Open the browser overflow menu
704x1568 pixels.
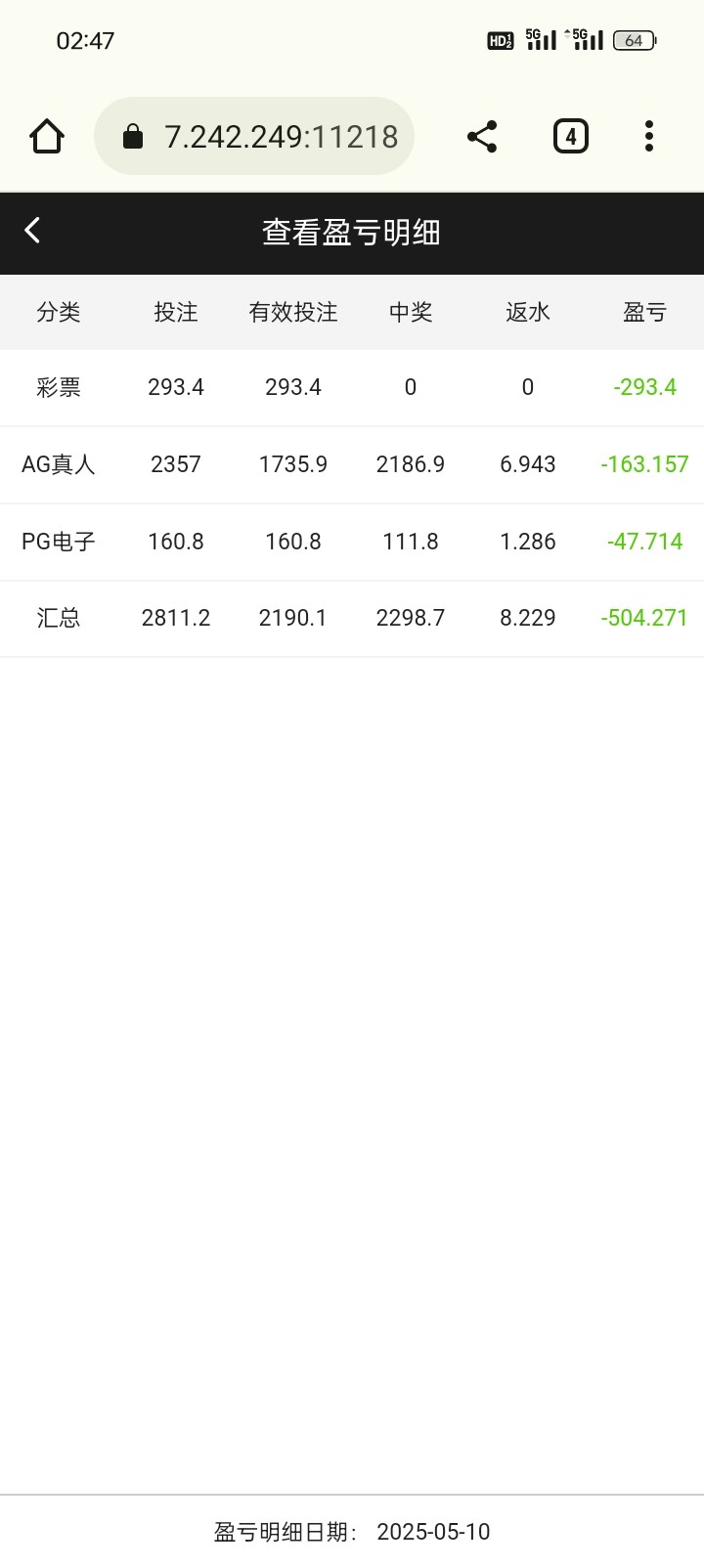tap(648, 137)
